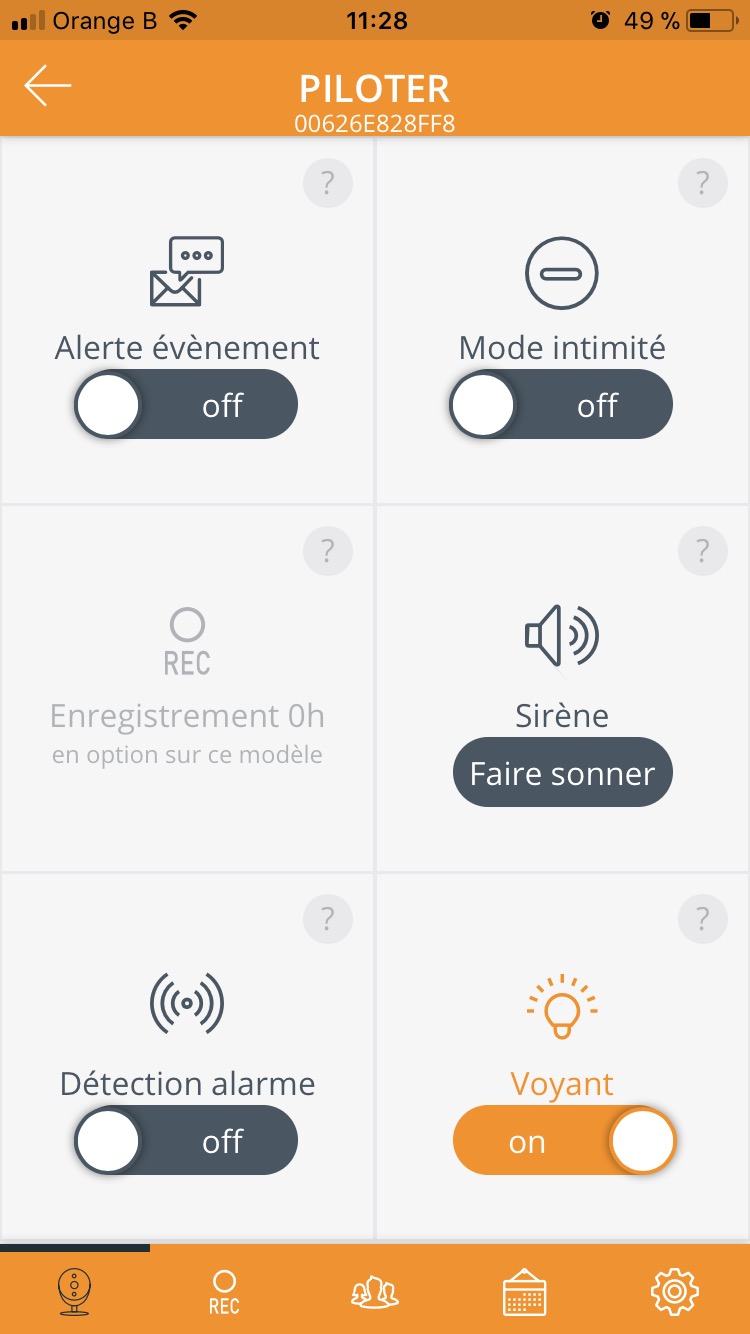
Task: Switch to the calendar tab
Action: tap(524, 1292)
